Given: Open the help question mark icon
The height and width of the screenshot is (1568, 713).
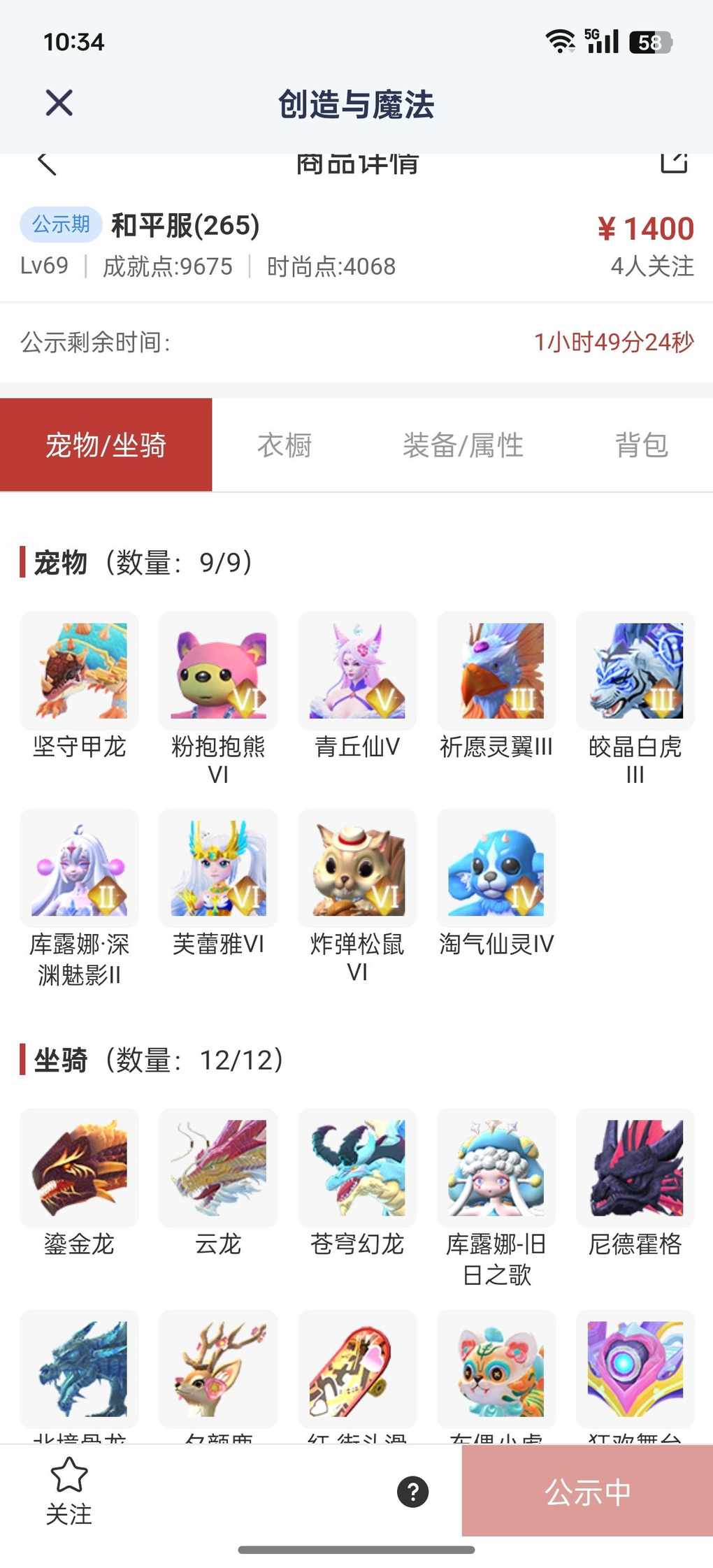Looking at the screenshot, I should (x=413, y=1492).
